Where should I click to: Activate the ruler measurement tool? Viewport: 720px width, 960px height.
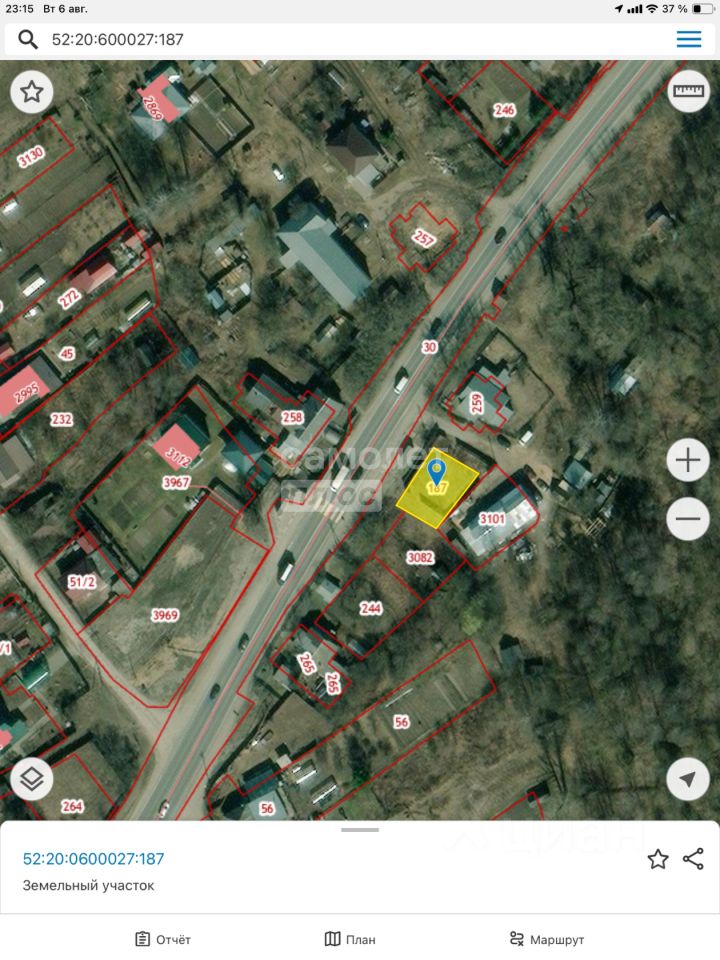(688, 92)
